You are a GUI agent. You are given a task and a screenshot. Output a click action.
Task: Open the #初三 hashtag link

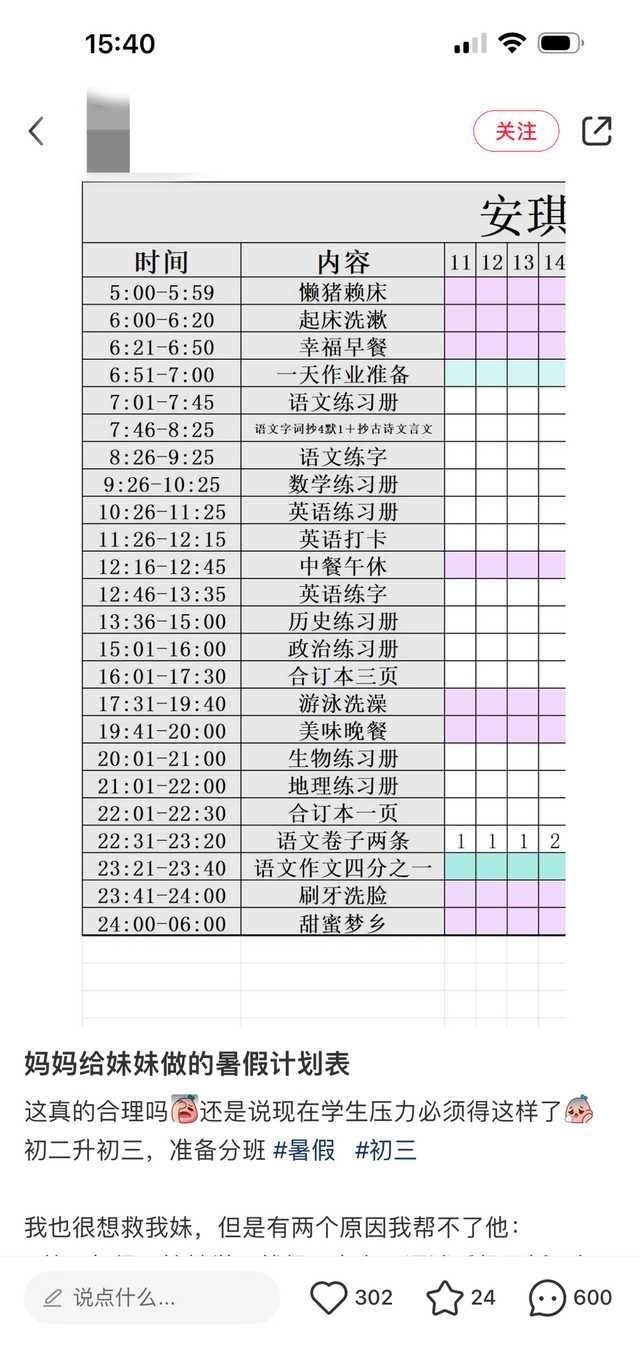point(385,1150)
